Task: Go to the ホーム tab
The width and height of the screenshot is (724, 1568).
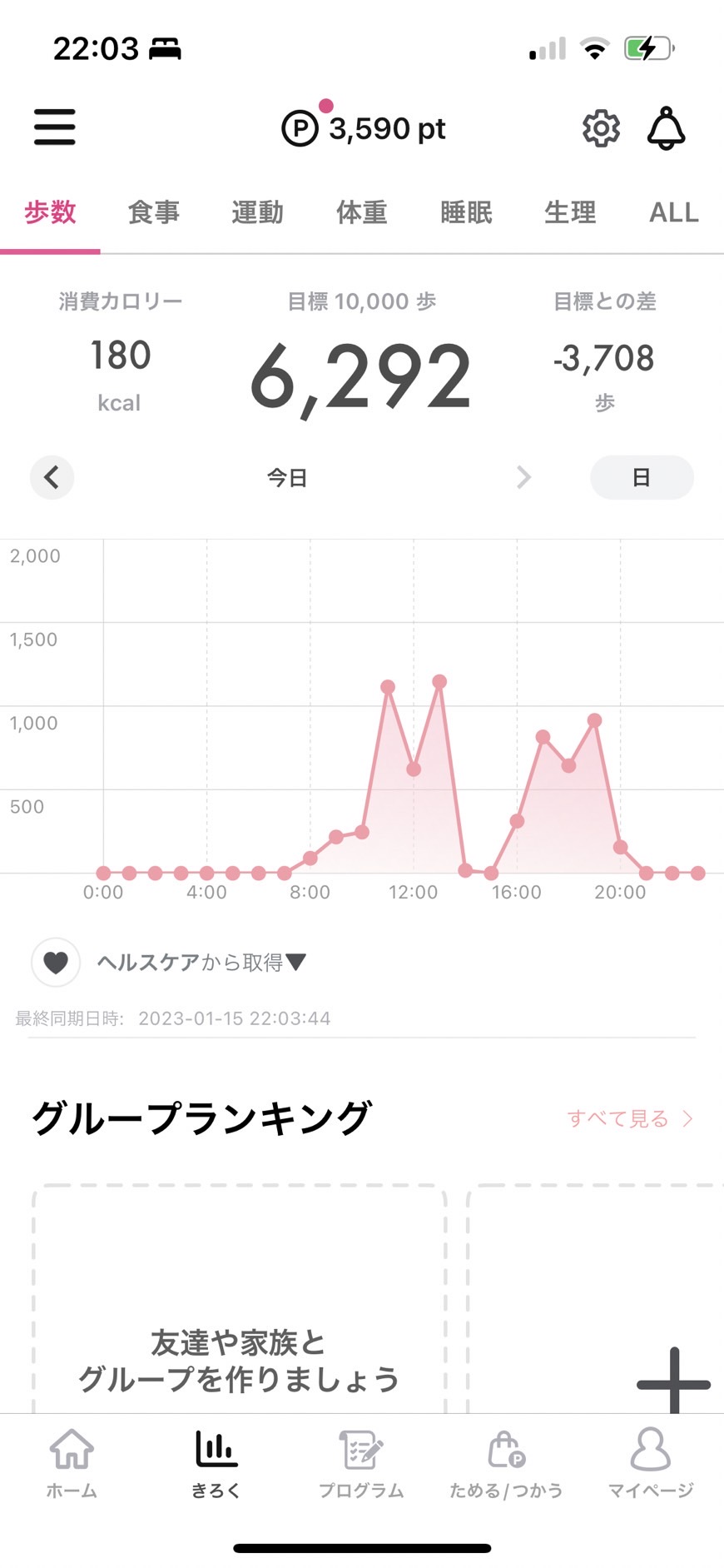Action: click(x=72, y=1464)
